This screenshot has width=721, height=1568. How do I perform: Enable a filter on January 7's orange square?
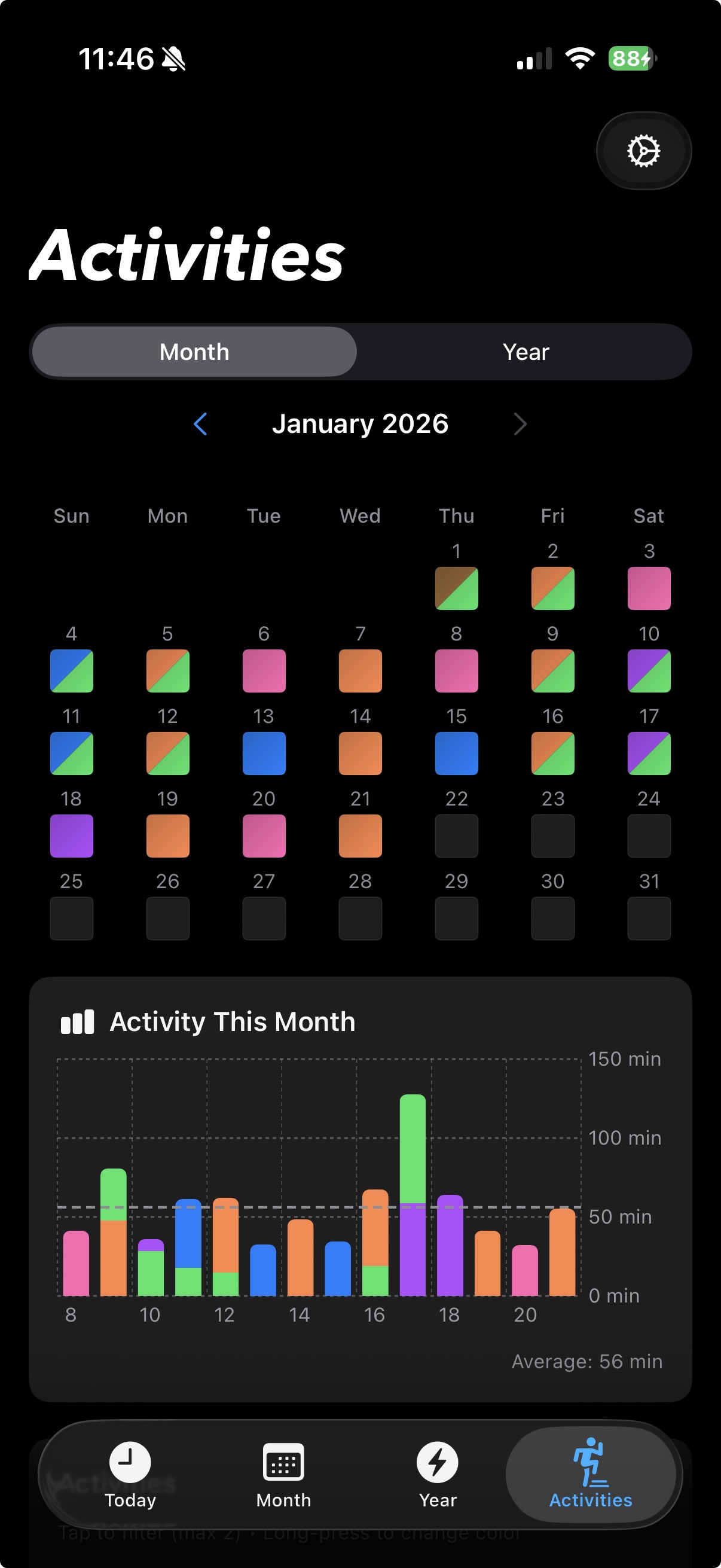pyautogui.click(x=359, y=670)
